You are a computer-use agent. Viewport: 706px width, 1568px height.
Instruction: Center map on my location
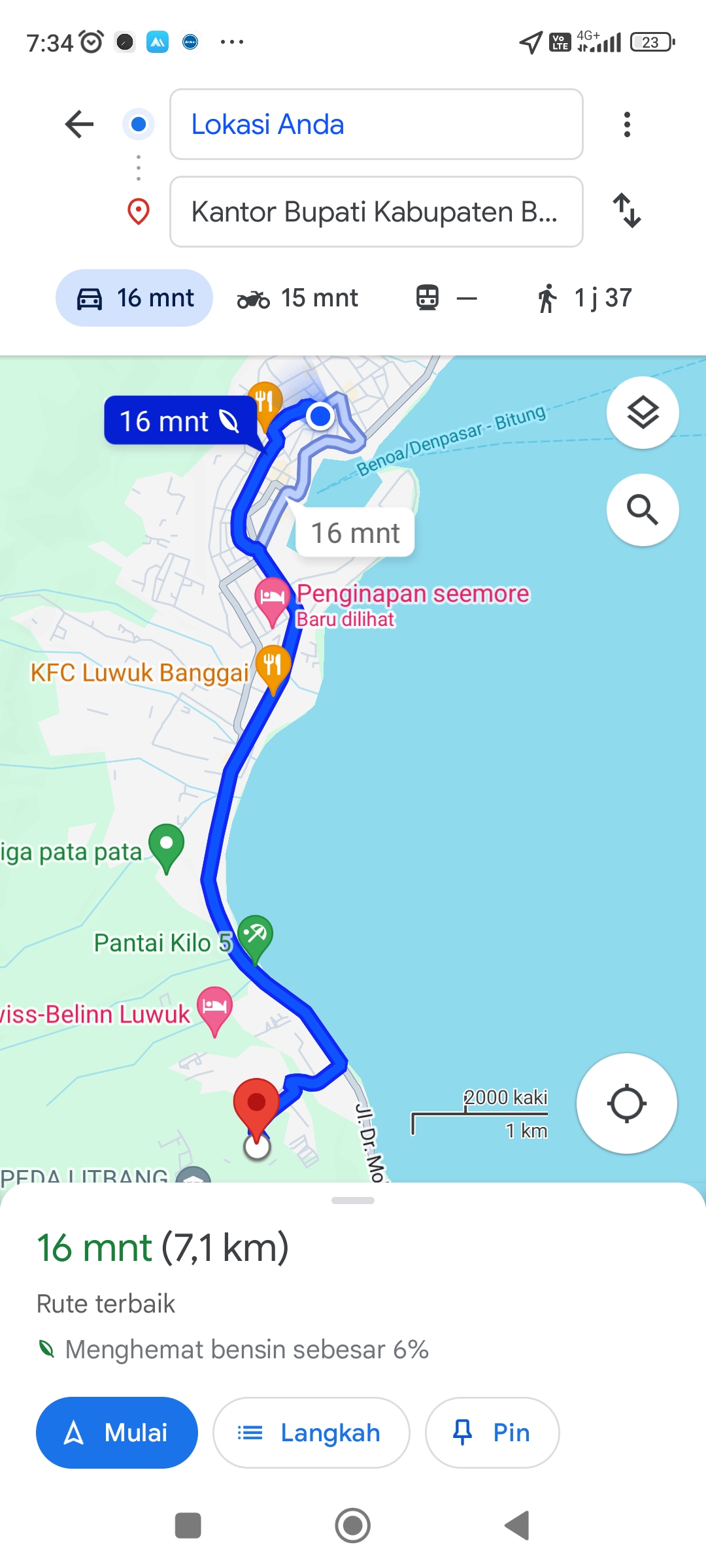[x=626, y=1103]
